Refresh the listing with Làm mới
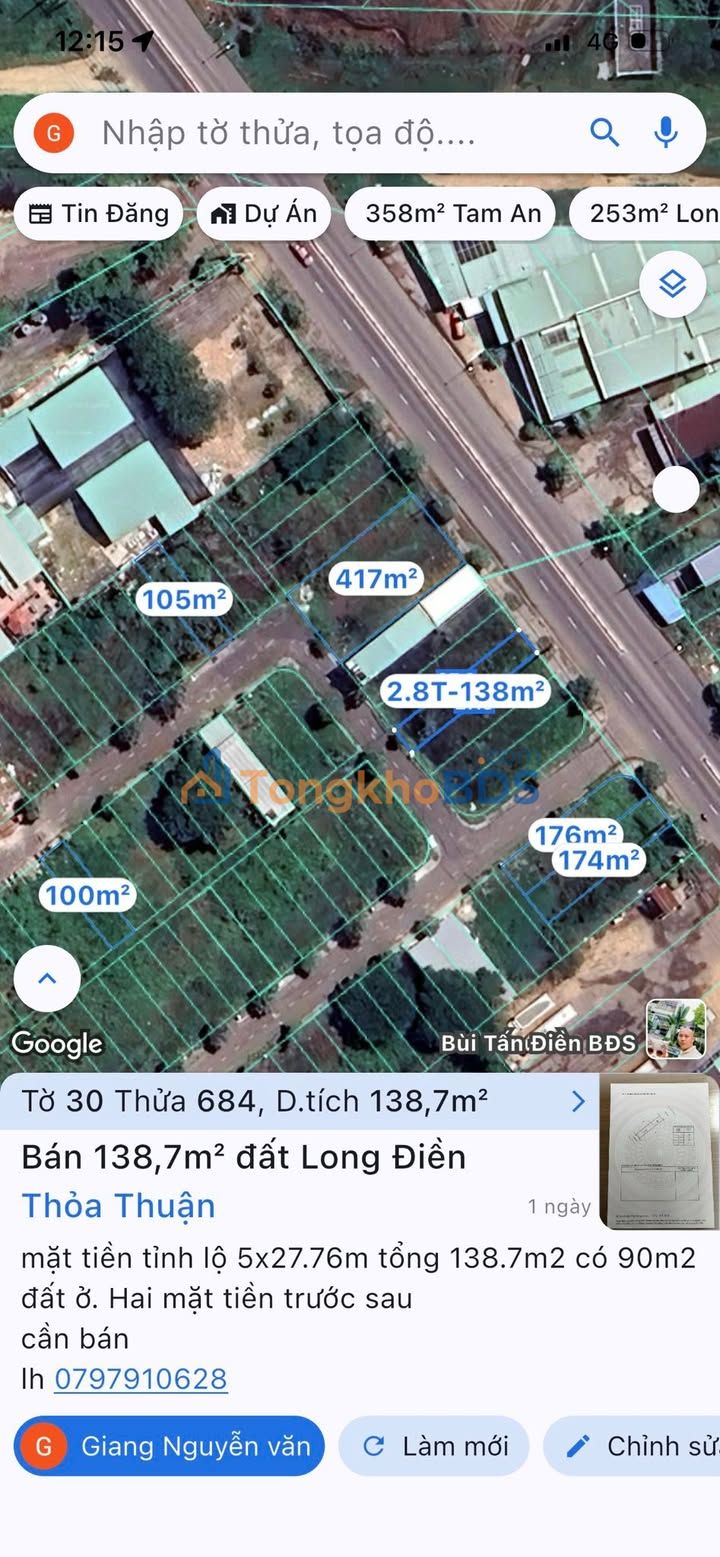Image resolution: width=720 pixels, height=1557 pixels. [x=434, y=1446]
